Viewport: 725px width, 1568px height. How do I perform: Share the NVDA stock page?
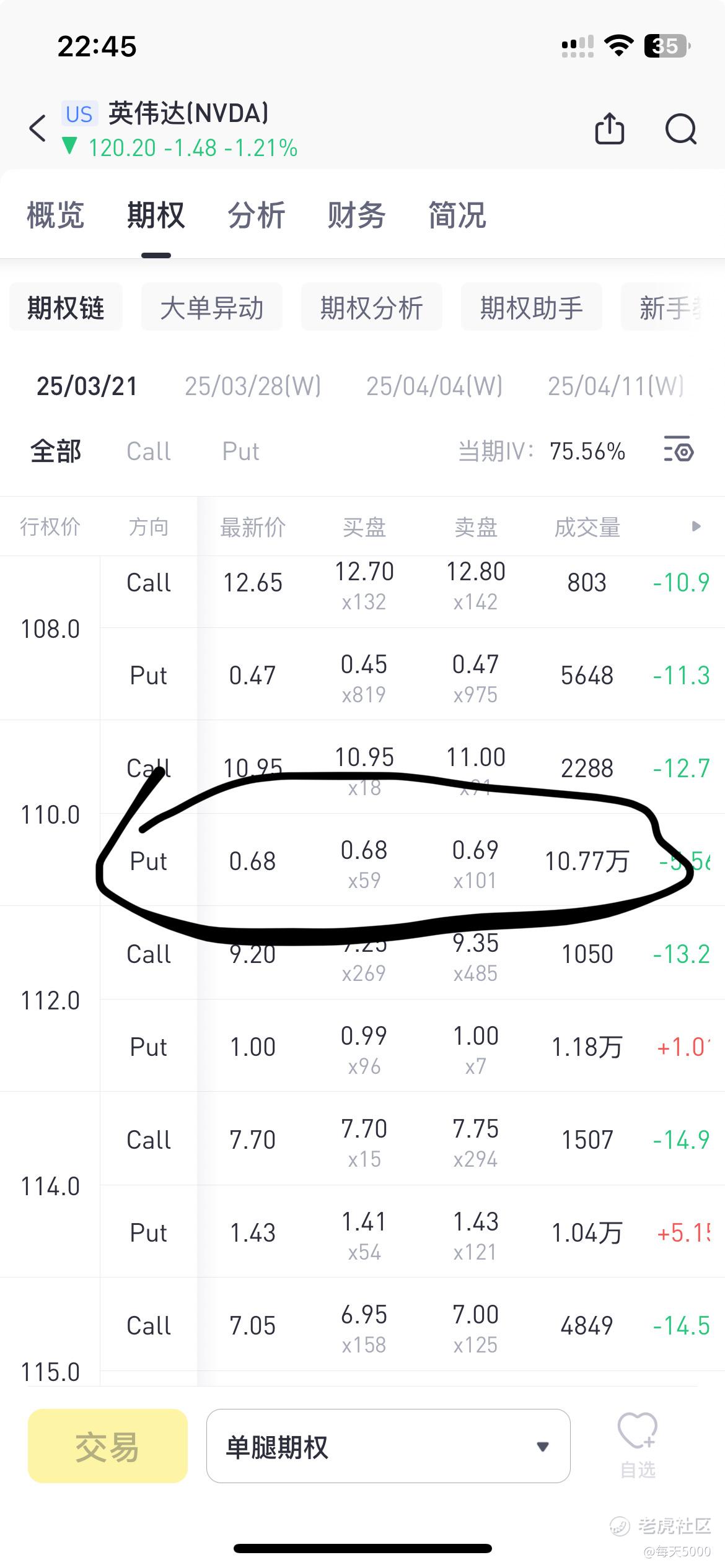coord(610,129)
